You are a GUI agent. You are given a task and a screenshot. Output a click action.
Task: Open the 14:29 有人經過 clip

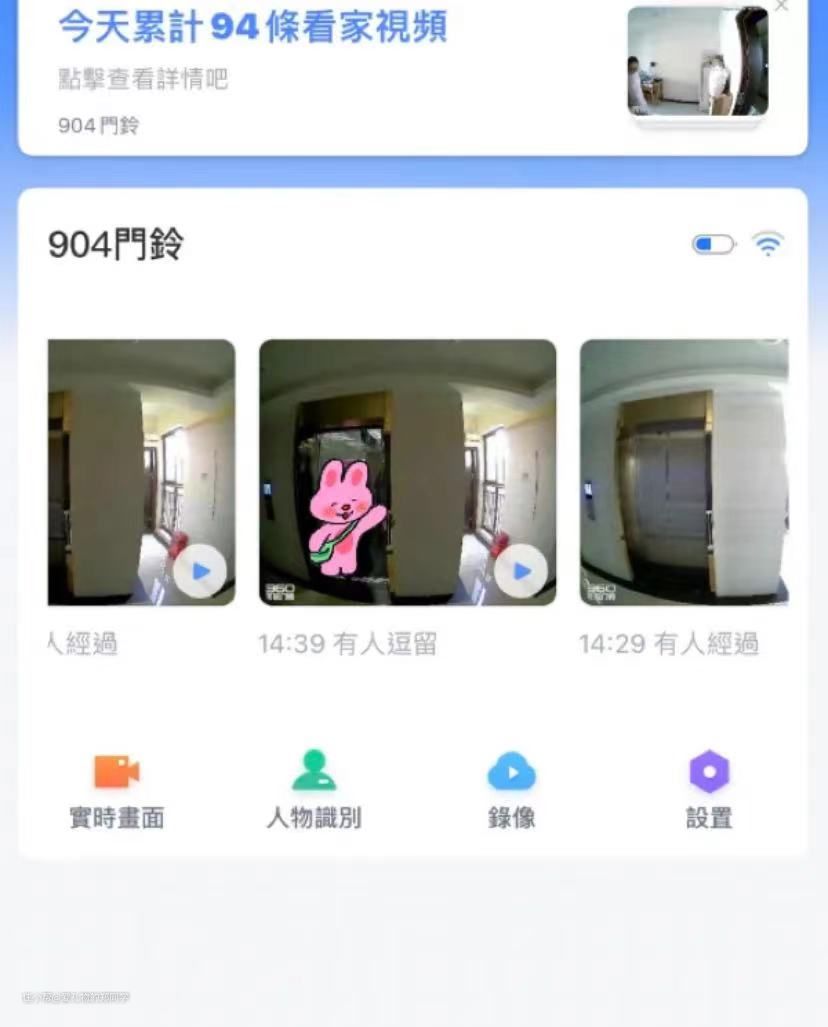(x=684, y=472)
